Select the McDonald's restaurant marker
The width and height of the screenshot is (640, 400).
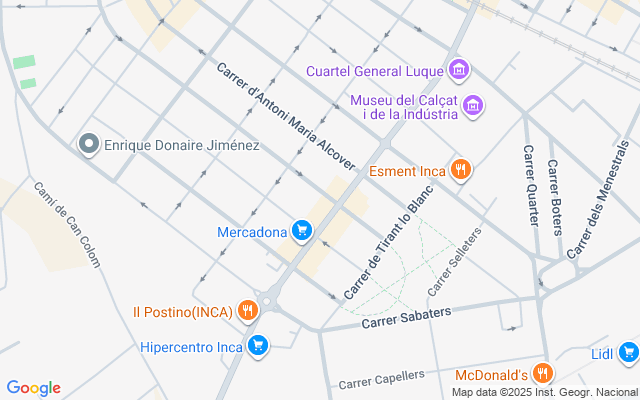point(543,374)
